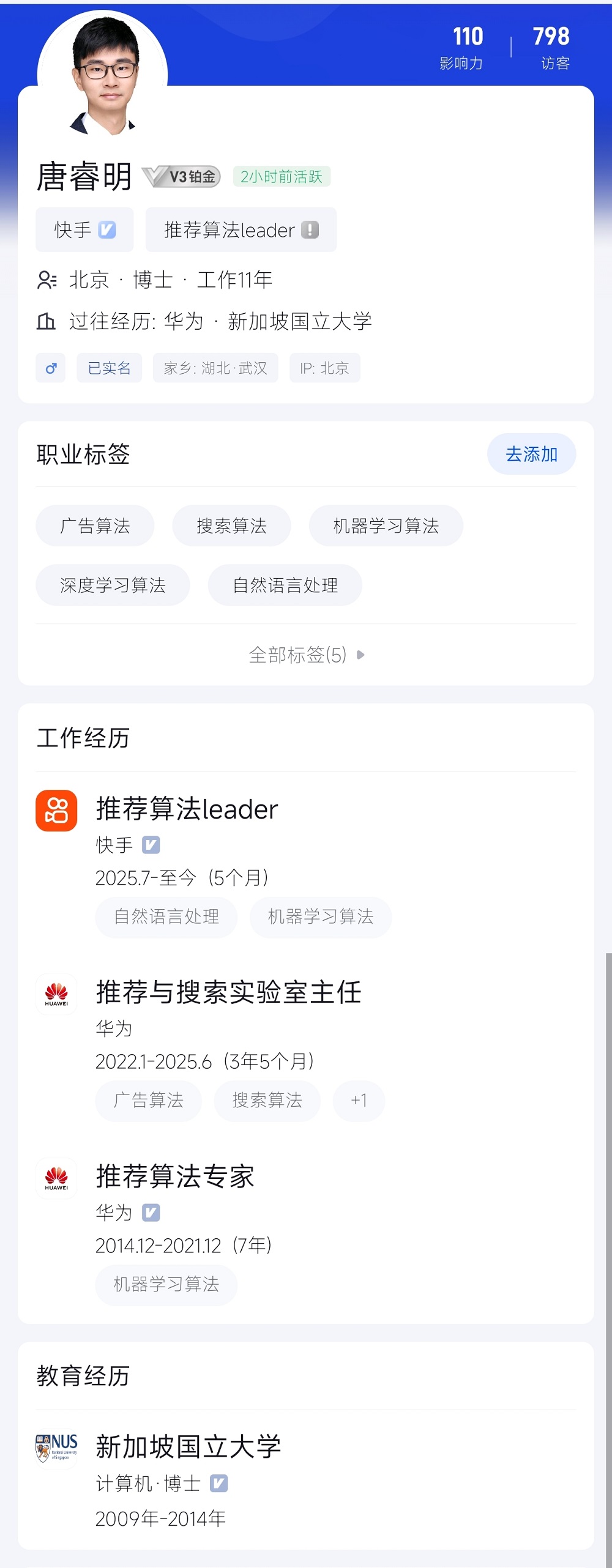
Task: Click the Kuaishou logo in work experience
Action: click(56, 809)
